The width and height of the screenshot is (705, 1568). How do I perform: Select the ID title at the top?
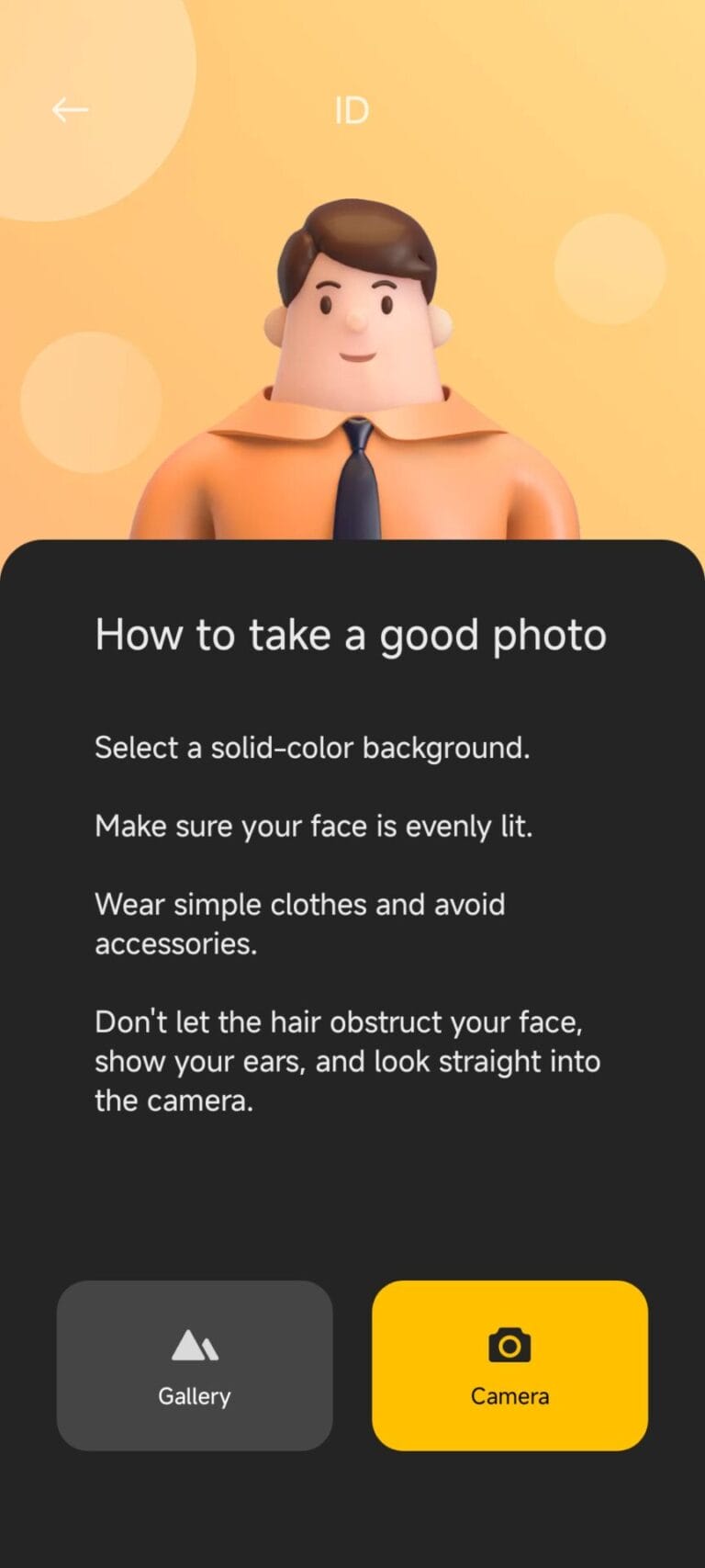[x=351, y=109]
